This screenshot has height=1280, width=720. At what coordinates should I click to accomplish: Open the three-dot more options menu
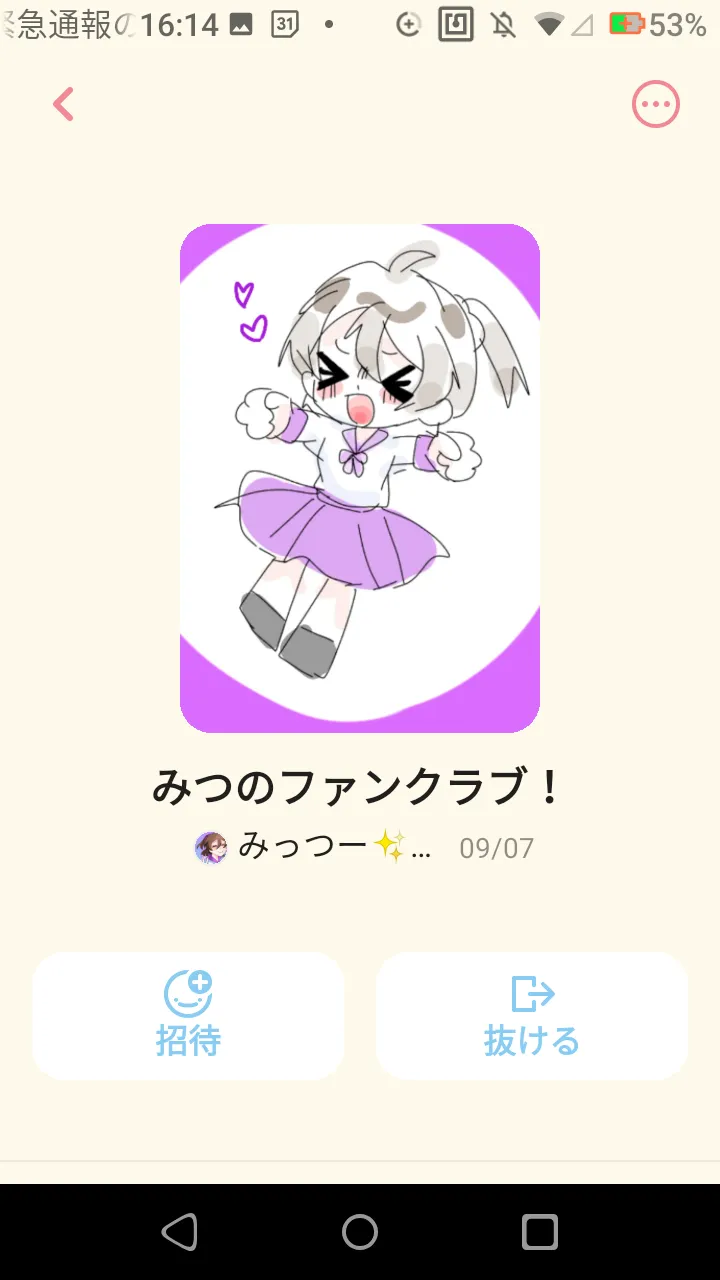pyautogui.click(x=655, y=104)
